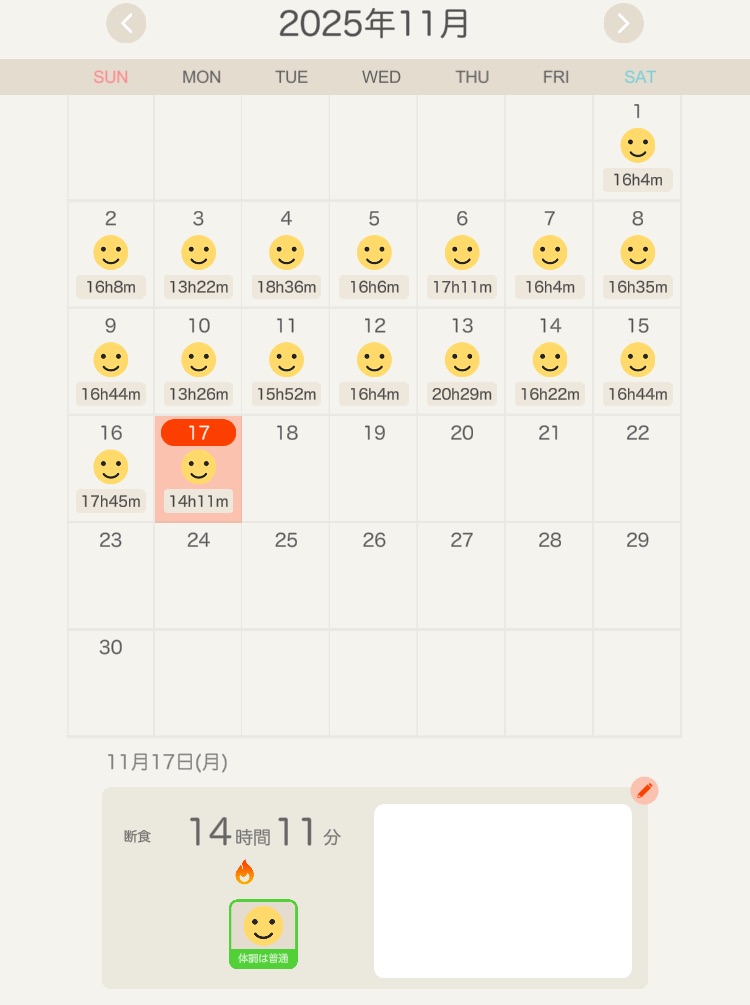The height and width of the screenshot is (1005, 750).
Task: Open November 3 with 13h22m fast
Action: (199, 254)
